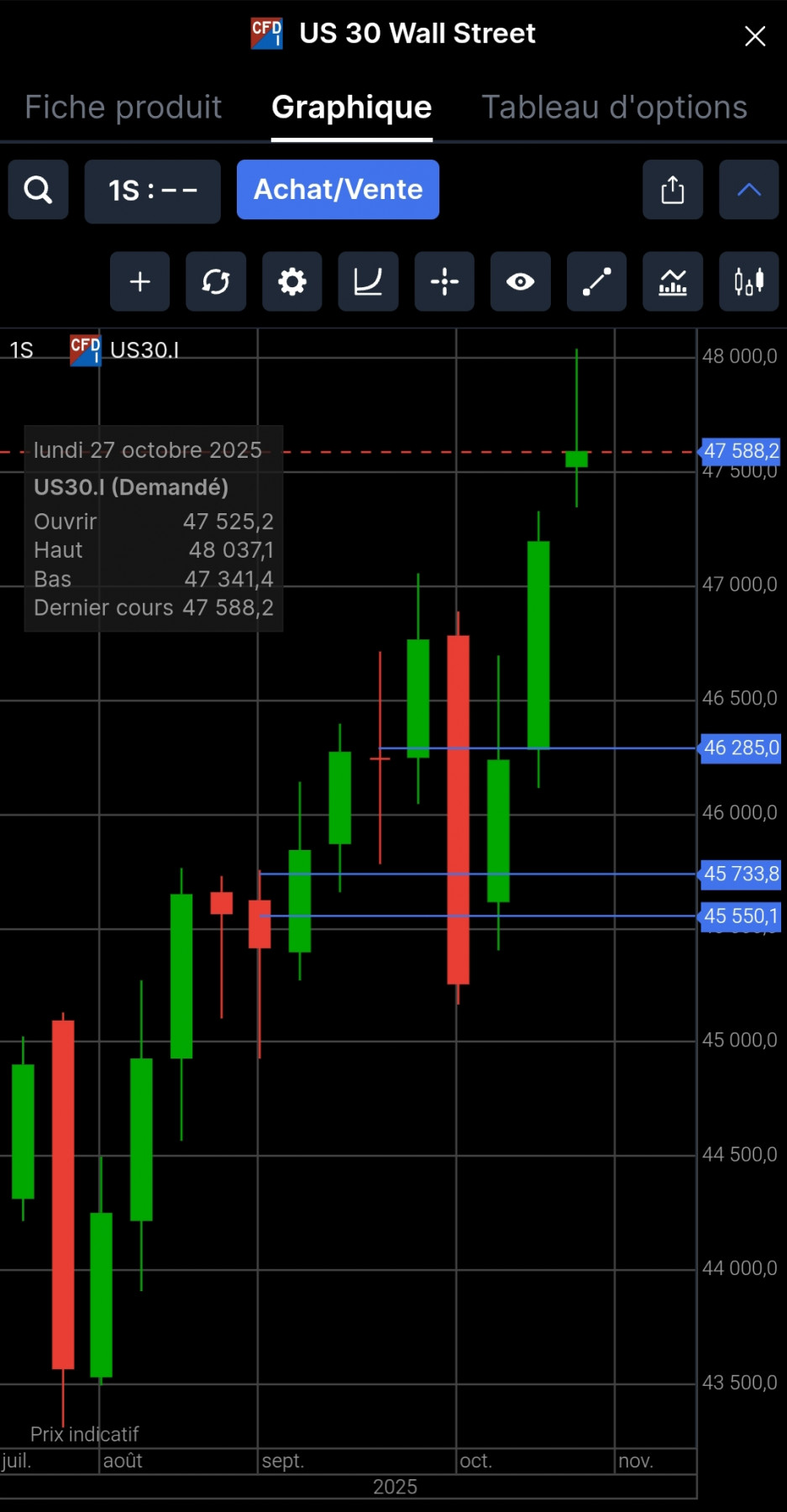Activate the crosshair tool
The image size is (787, 1512).
click(x=443, y=281)
